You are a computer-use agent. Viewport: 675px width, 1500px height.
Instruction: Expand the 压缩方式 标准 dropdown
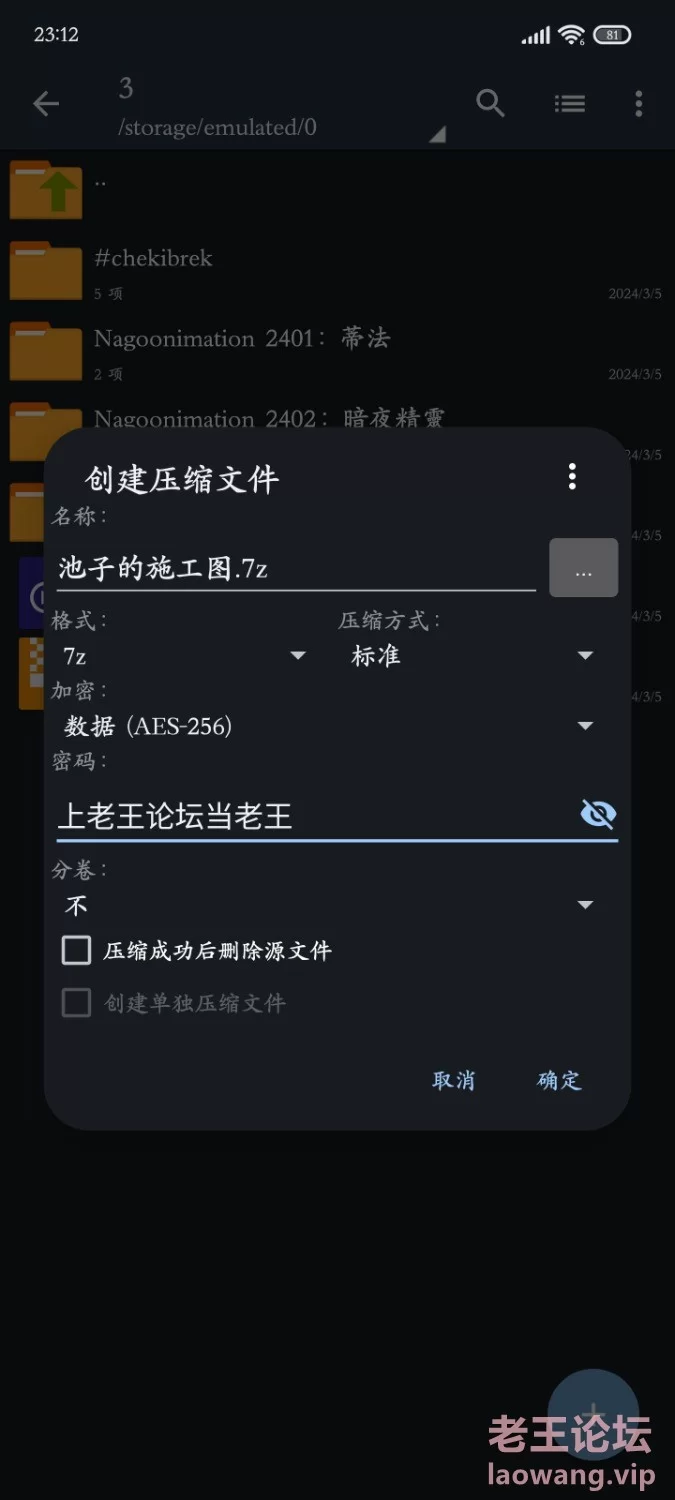(472, 656)
